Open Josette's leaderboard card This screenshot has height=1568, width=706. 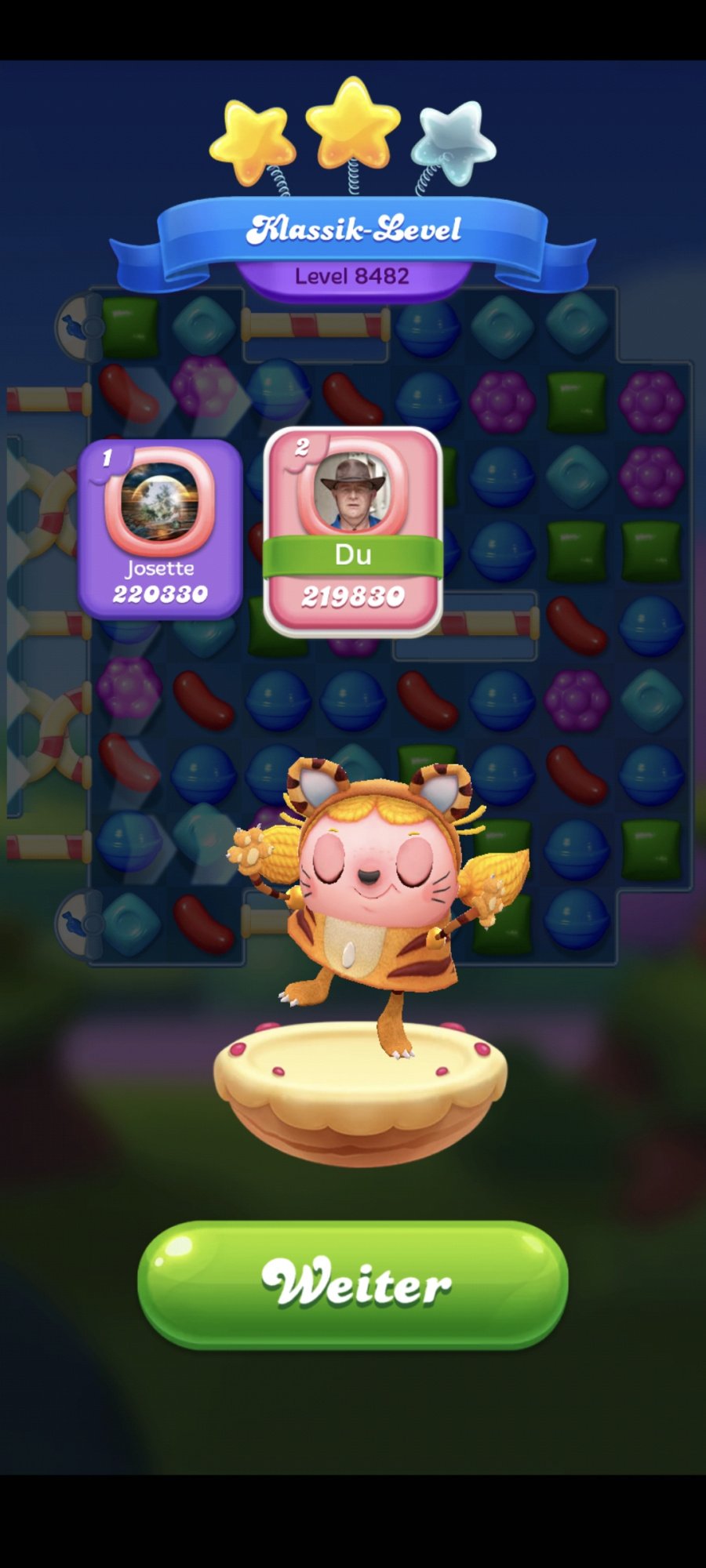160,531
